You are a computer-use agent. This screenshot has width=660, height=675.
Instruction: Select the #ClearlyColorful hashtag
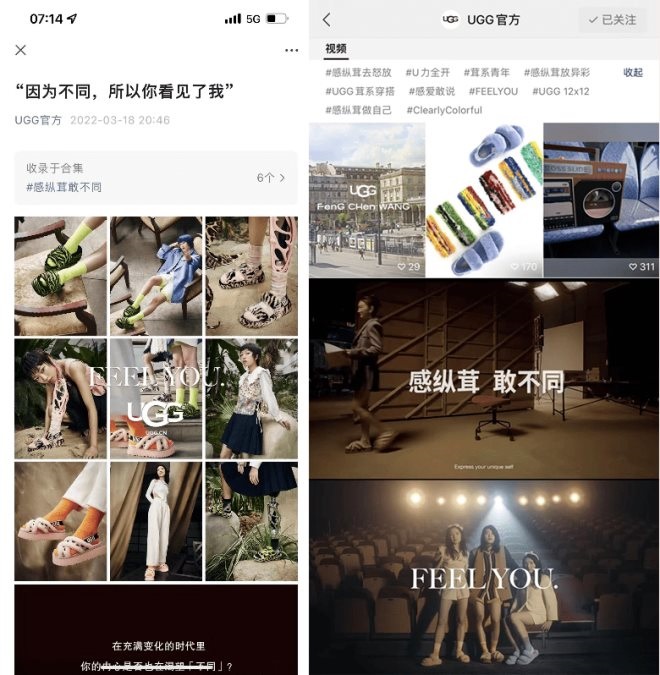point(444,110)
